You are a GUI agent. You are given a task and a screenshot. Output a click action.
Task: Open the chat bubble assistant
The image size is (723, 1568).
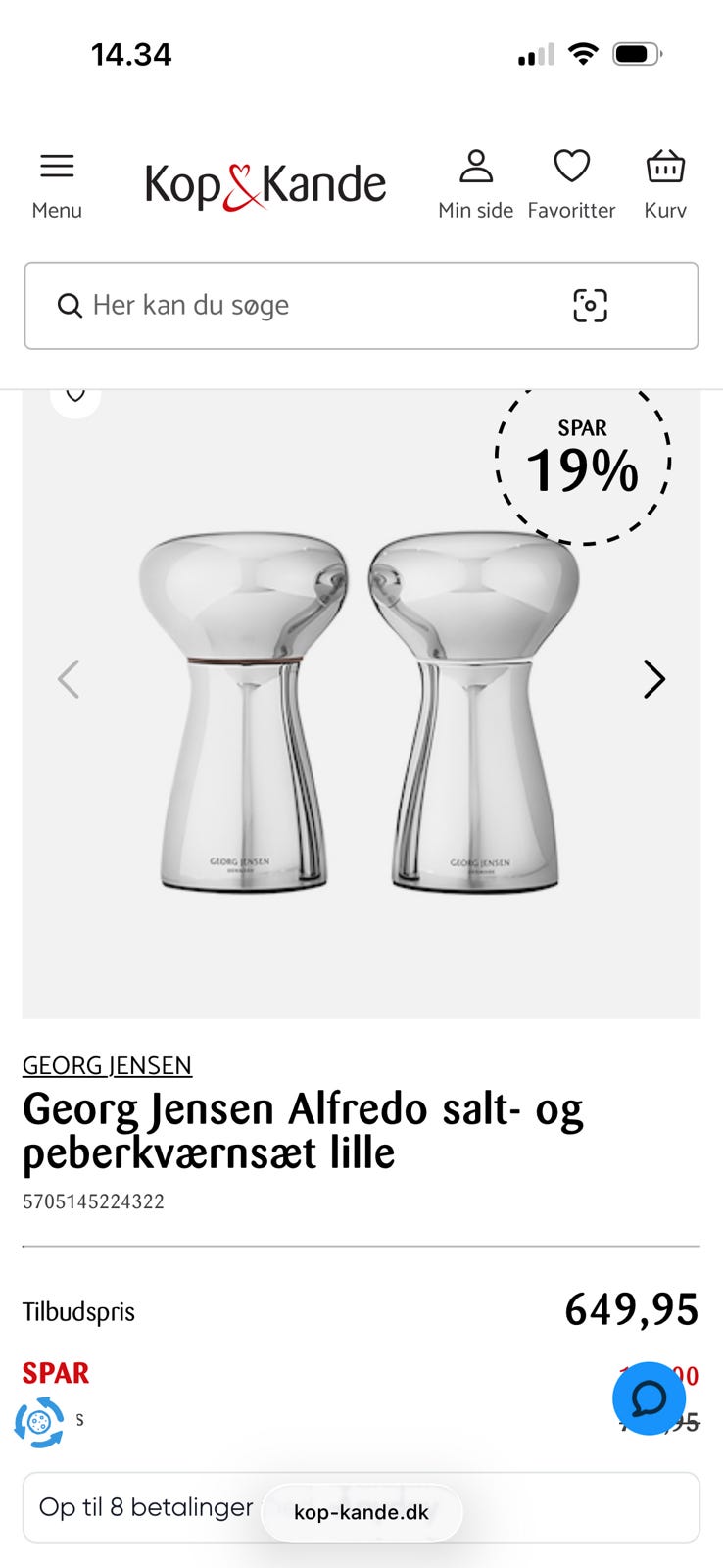tap(648, 1398)
